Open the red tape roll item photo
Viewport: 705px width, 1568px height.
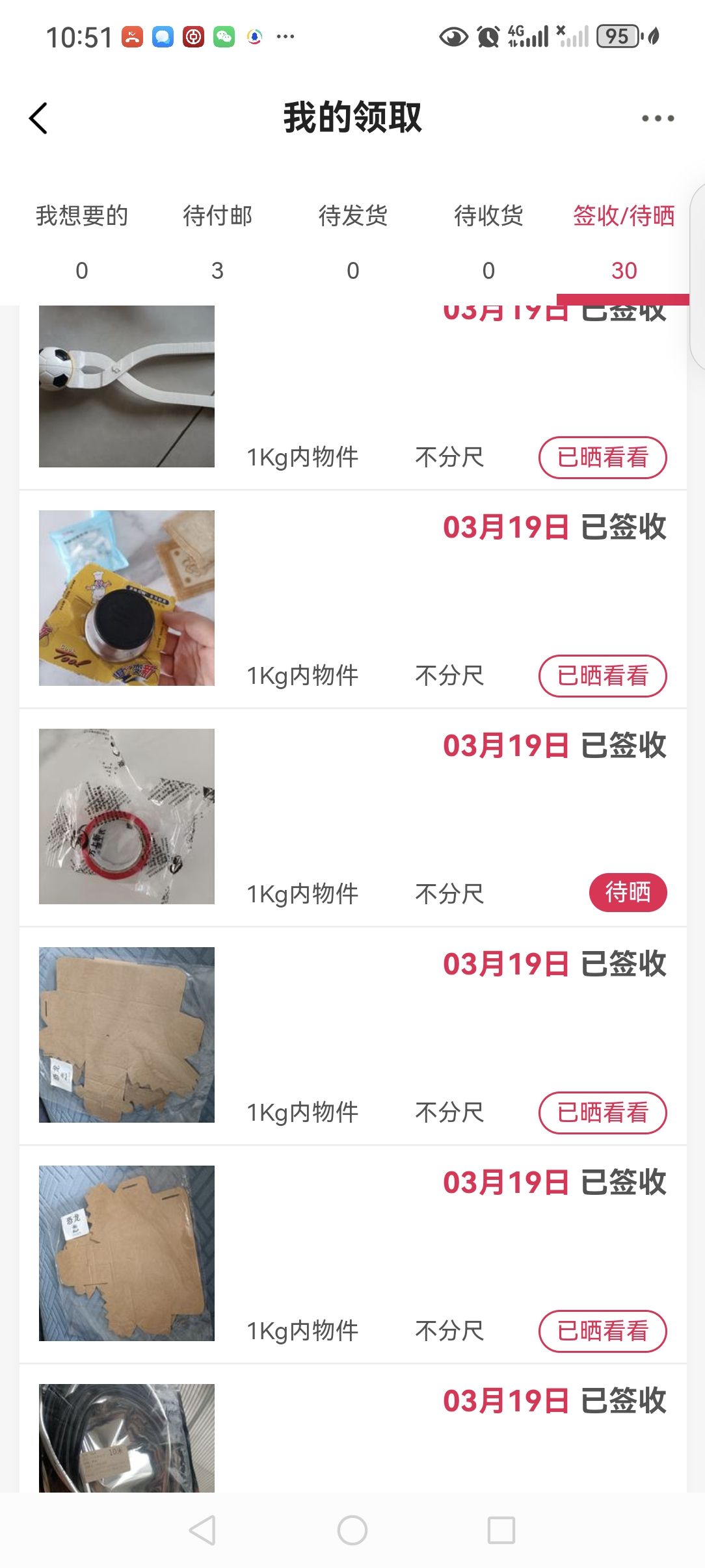127,817
